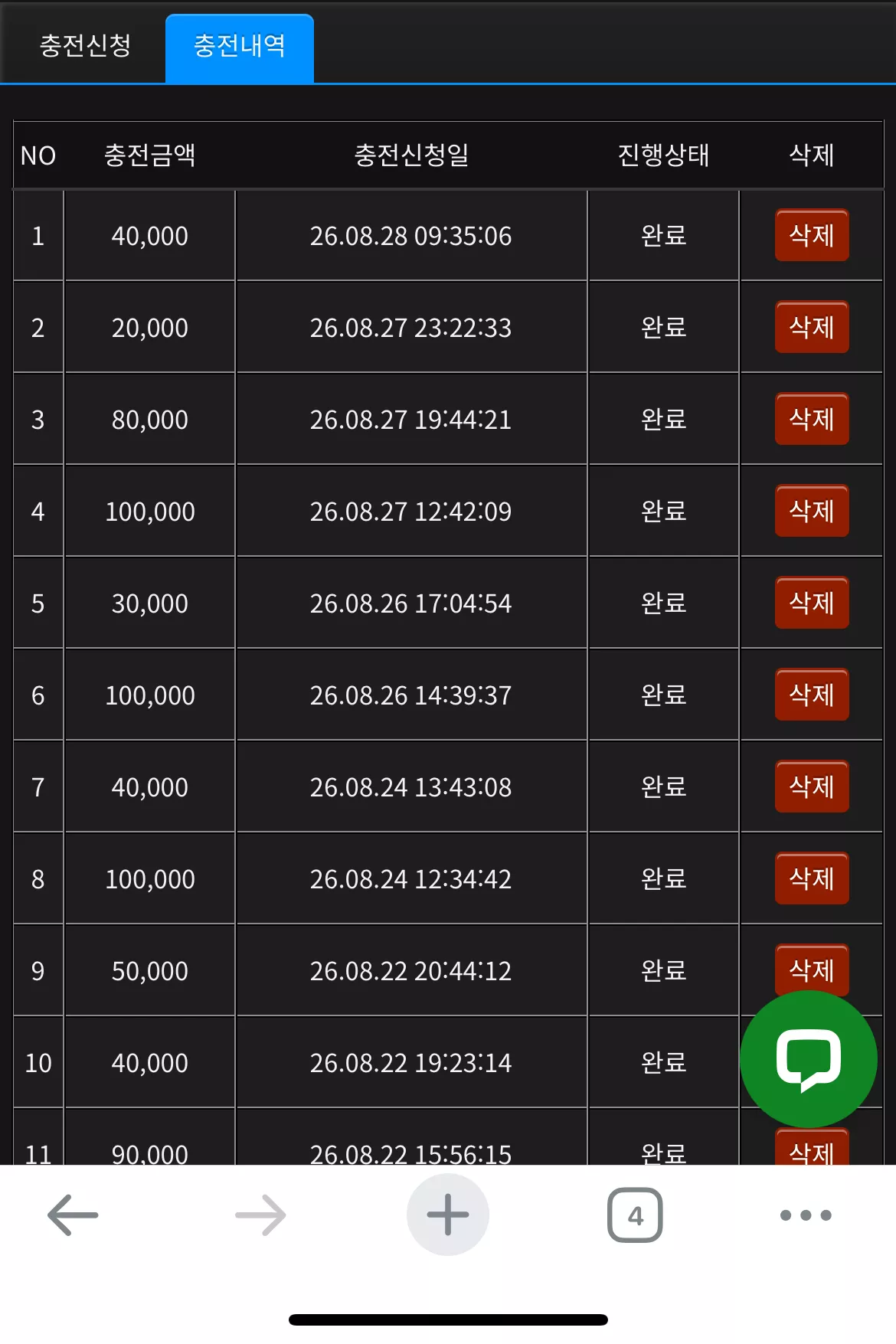
Task: Show the 4 open browser tabs
Action: (635, 1215)
